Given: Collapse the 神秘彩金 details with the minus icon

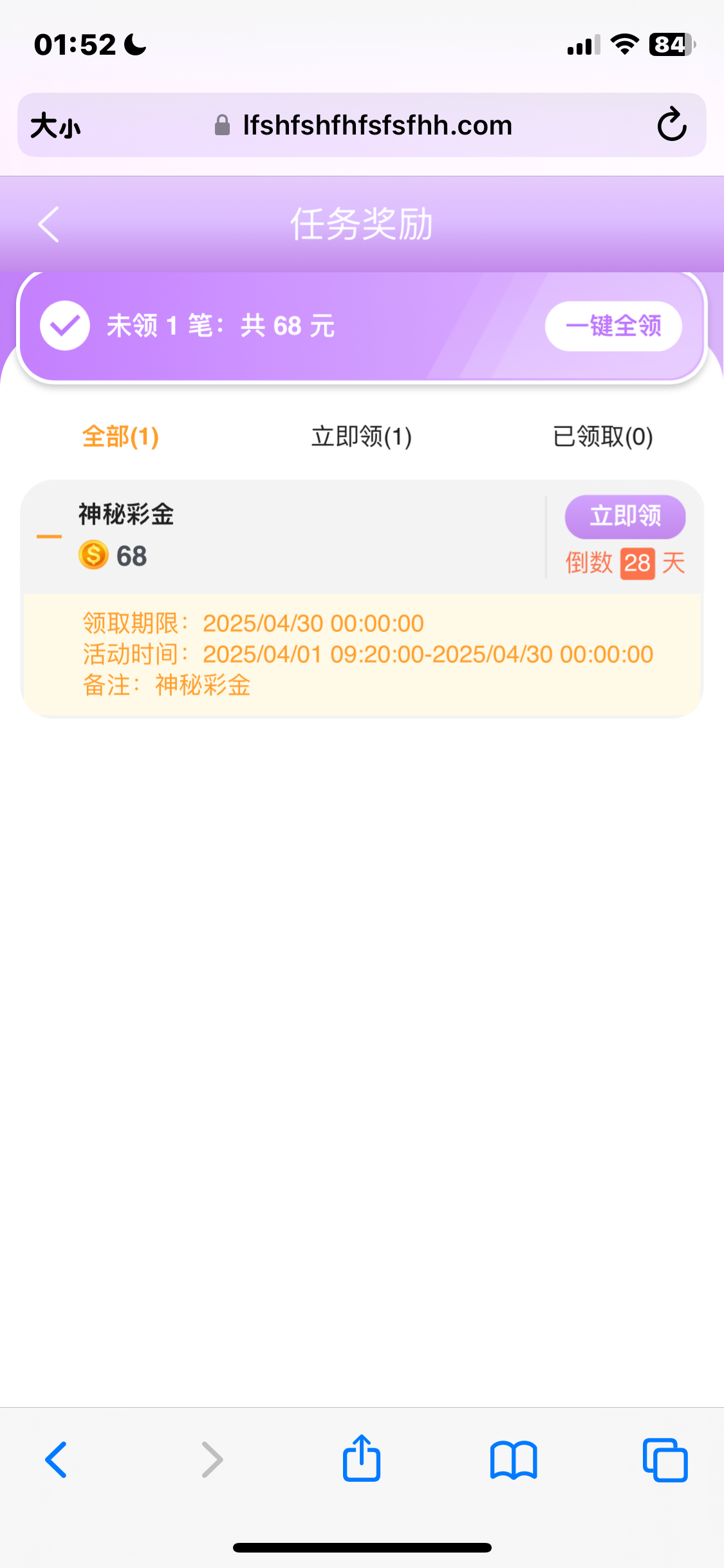Looking at the screenshot, I should click(x=50, y=536).
